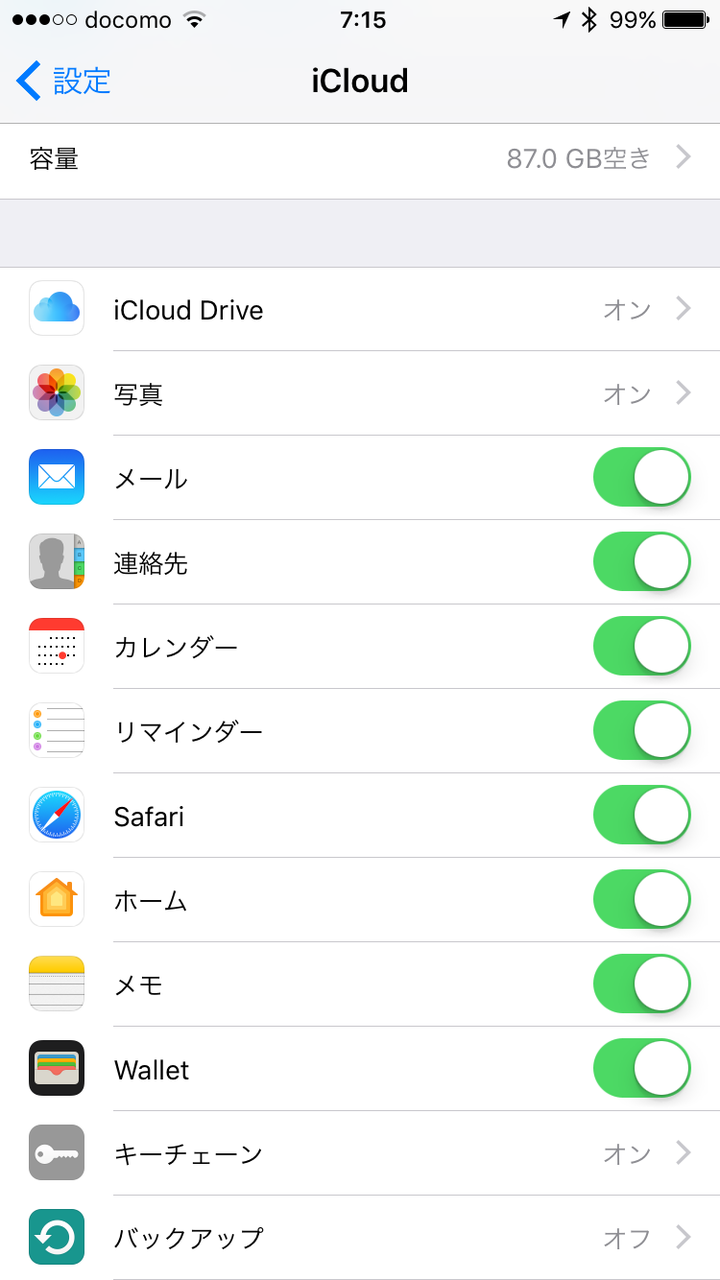This screenshot has height=1280, width=720.
Task: Go back to 設定
Action: click(64, 81)
